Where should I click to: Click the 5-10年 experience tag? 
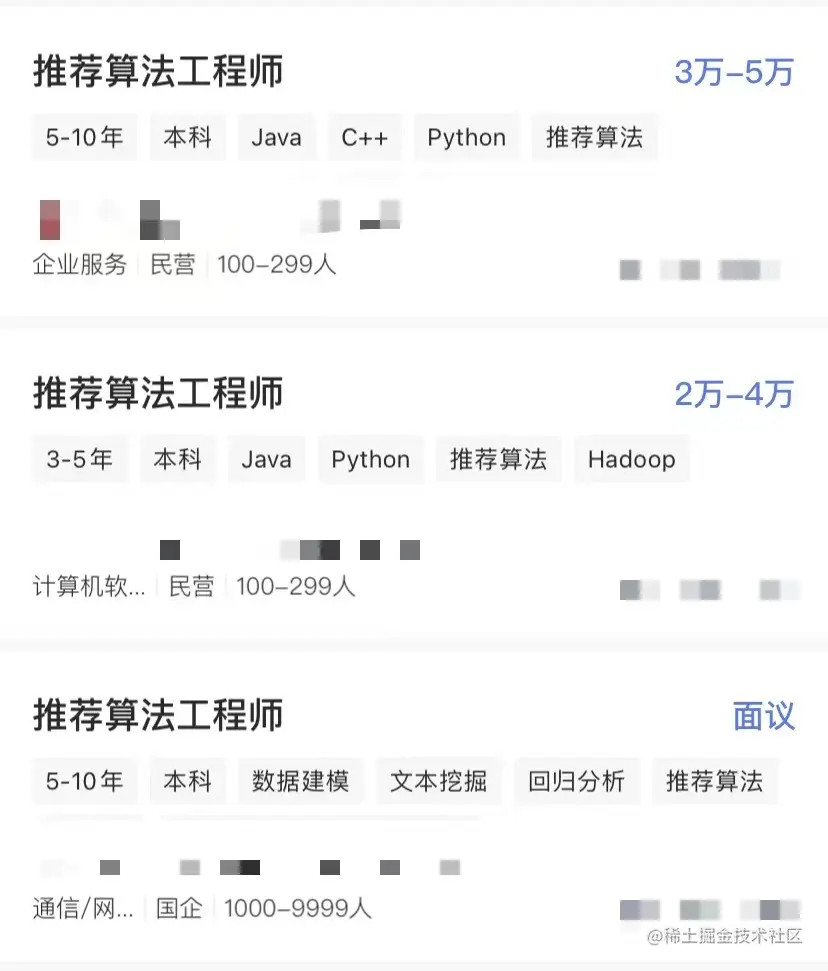(x=84, y=138)
